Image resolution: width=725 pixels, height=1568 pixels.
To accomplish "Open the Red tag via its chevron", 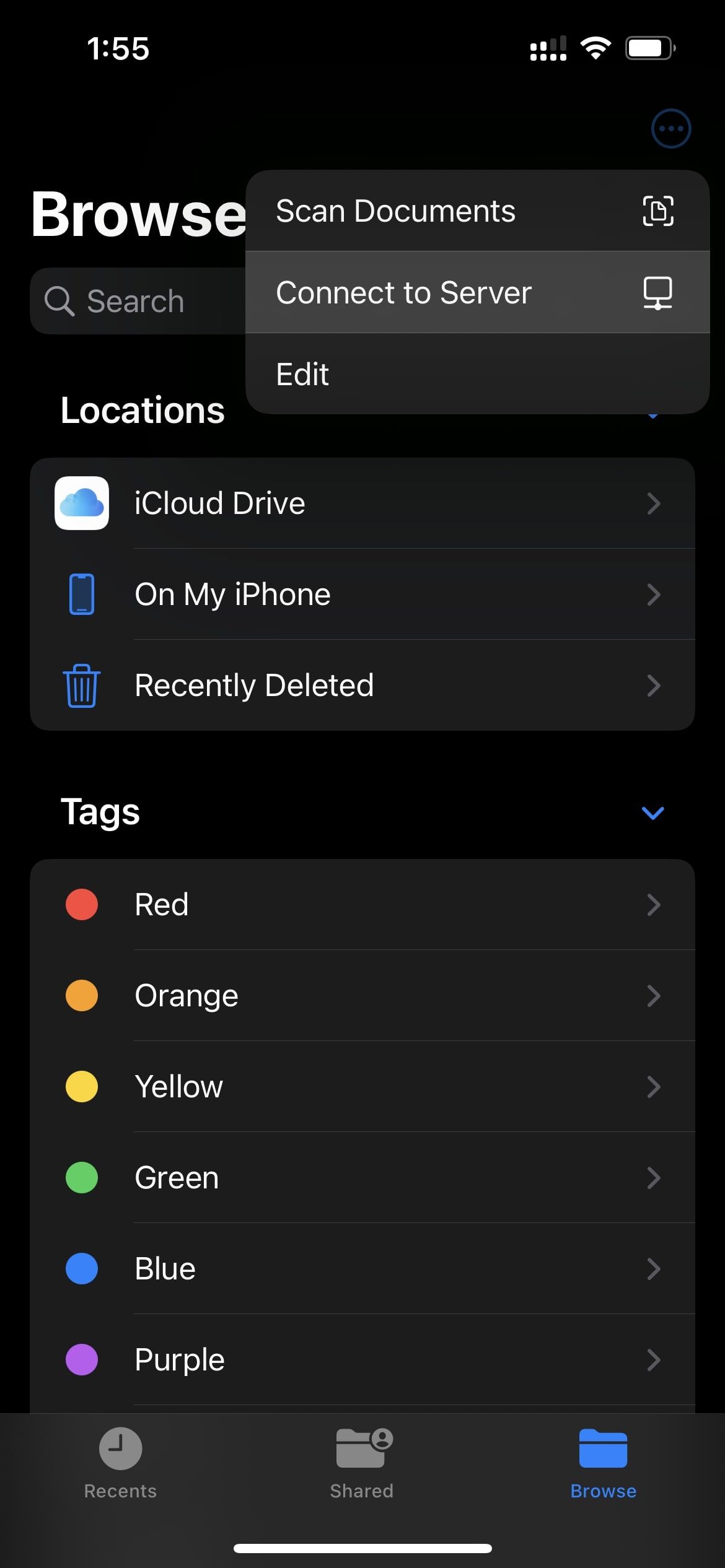I will click(654, 905).
